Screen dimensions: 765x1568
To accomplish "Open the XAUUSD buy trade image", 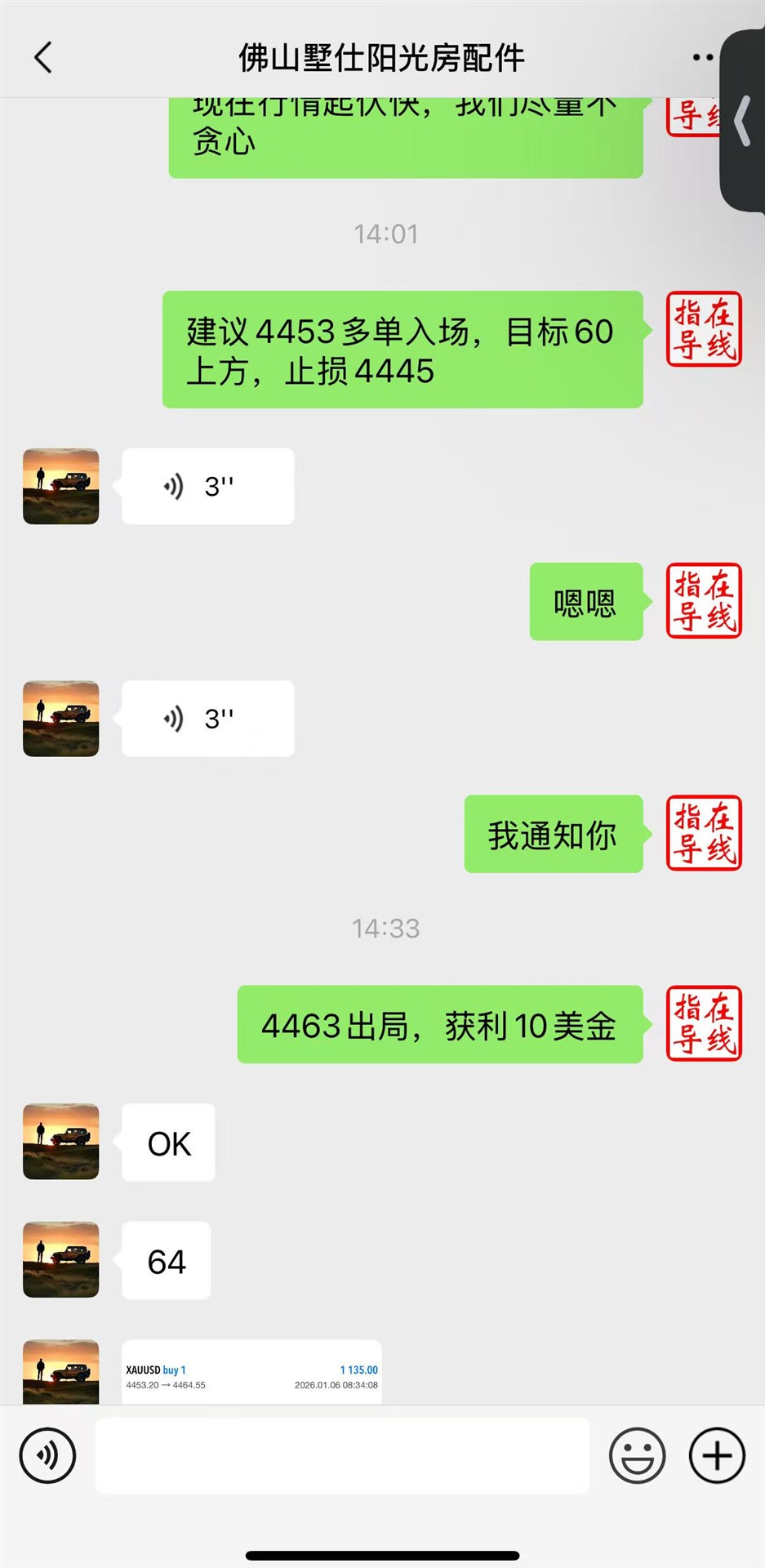I will (251, 1374).
